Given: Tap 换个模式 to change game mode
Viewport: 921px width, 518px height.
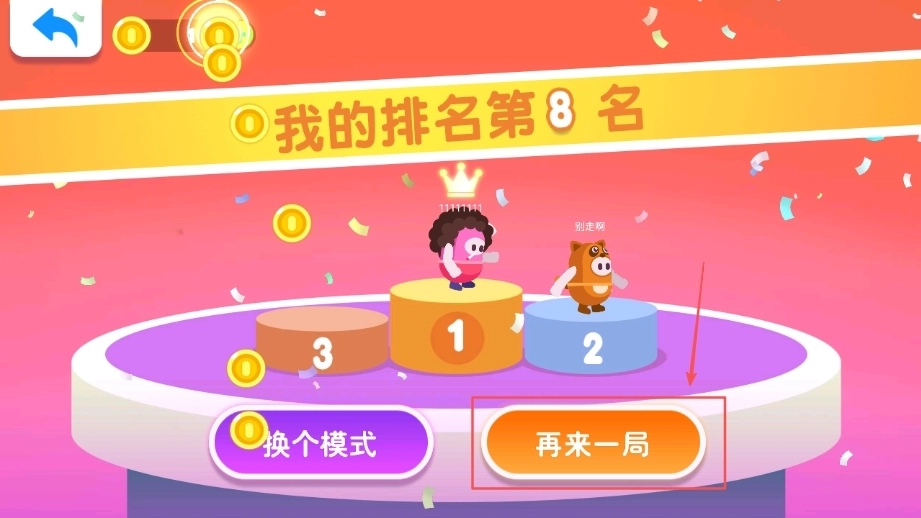Looking at the screenshot, I should (x=320, y=444).
